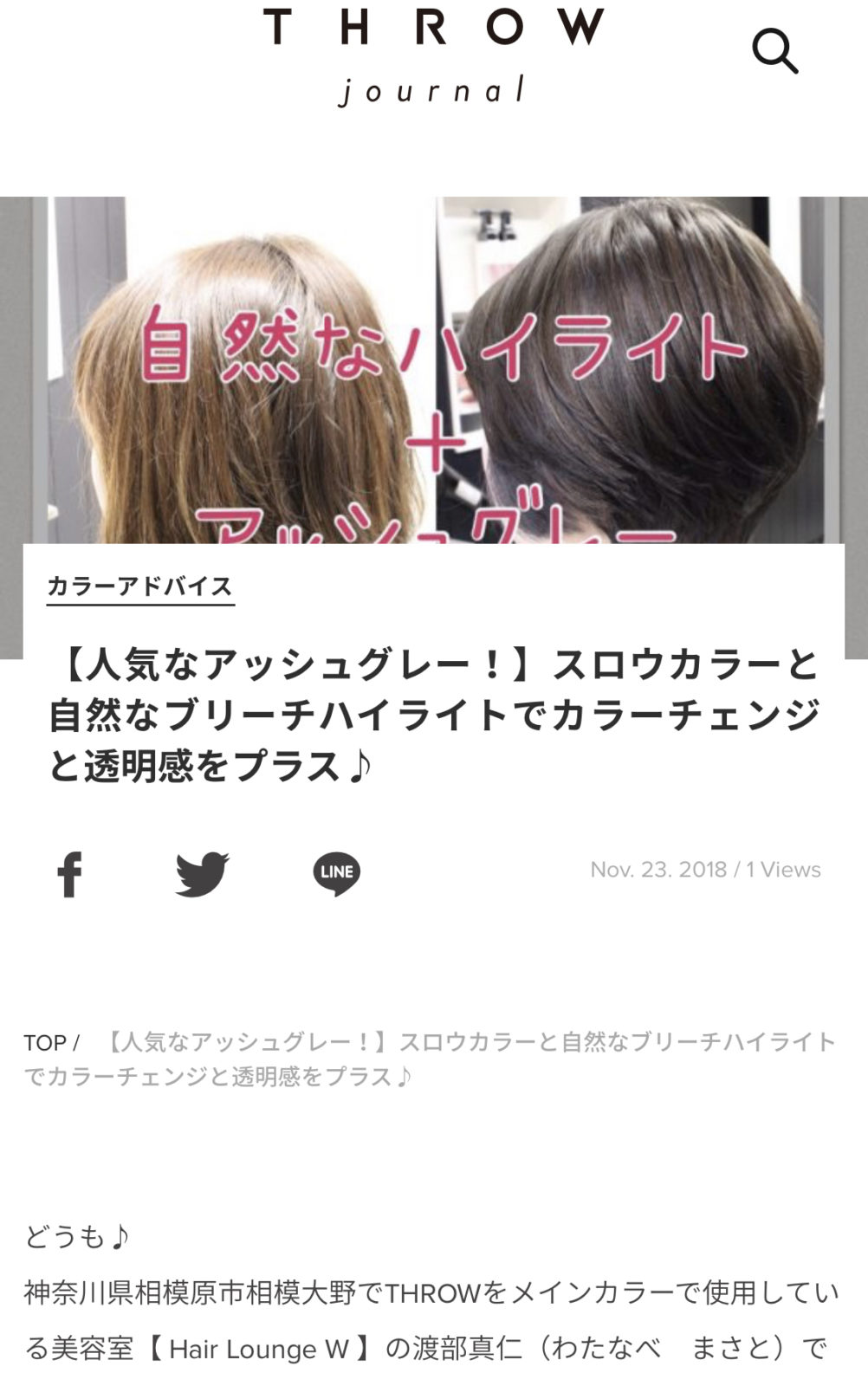Share this article on Facebook
Image resolution: width=868 pixels, height=1386 pixels.
tap(69, 873)
